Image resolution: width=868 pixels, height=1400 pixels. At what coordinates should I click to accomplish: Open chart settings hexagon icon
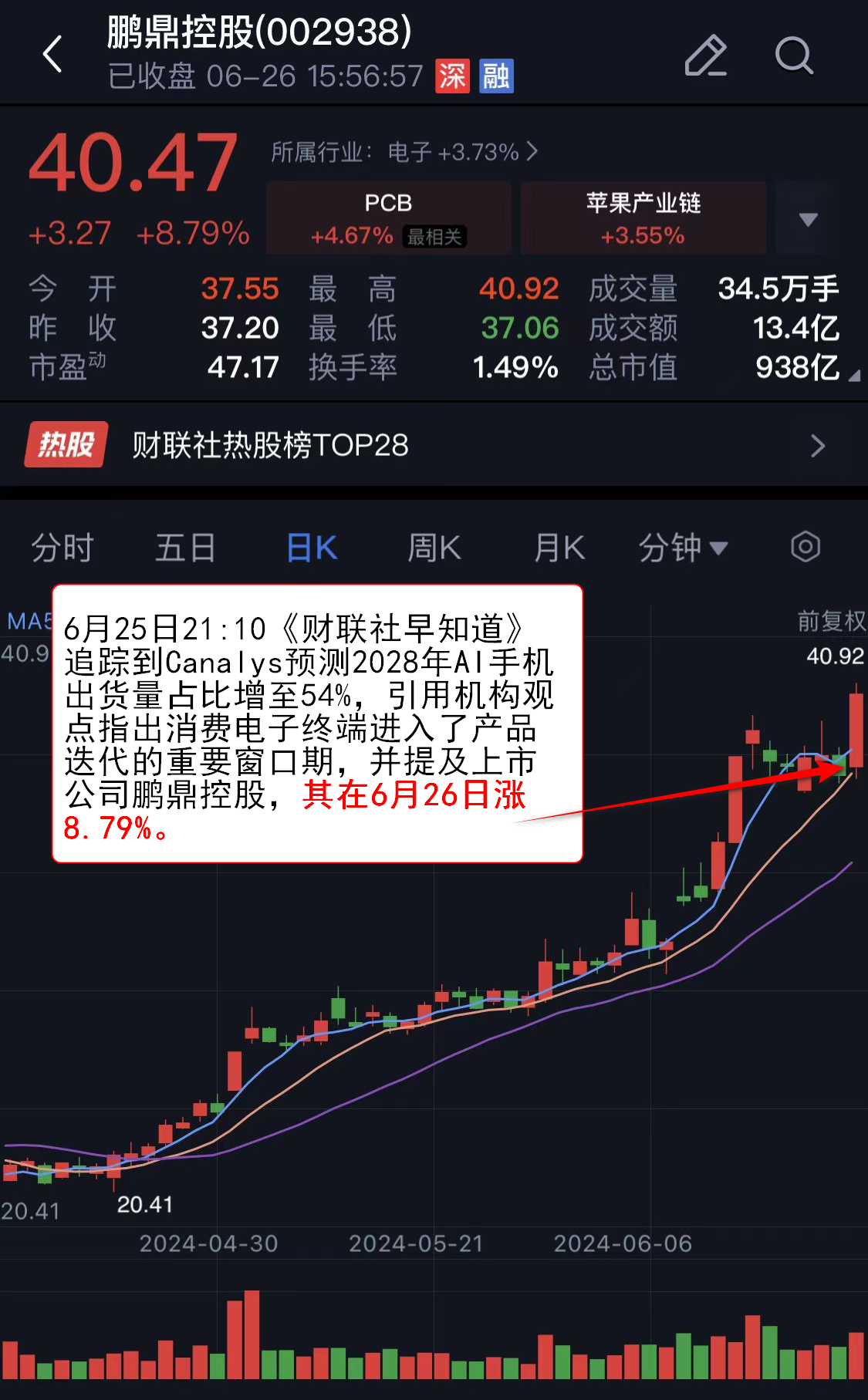[x=805, y=548]
